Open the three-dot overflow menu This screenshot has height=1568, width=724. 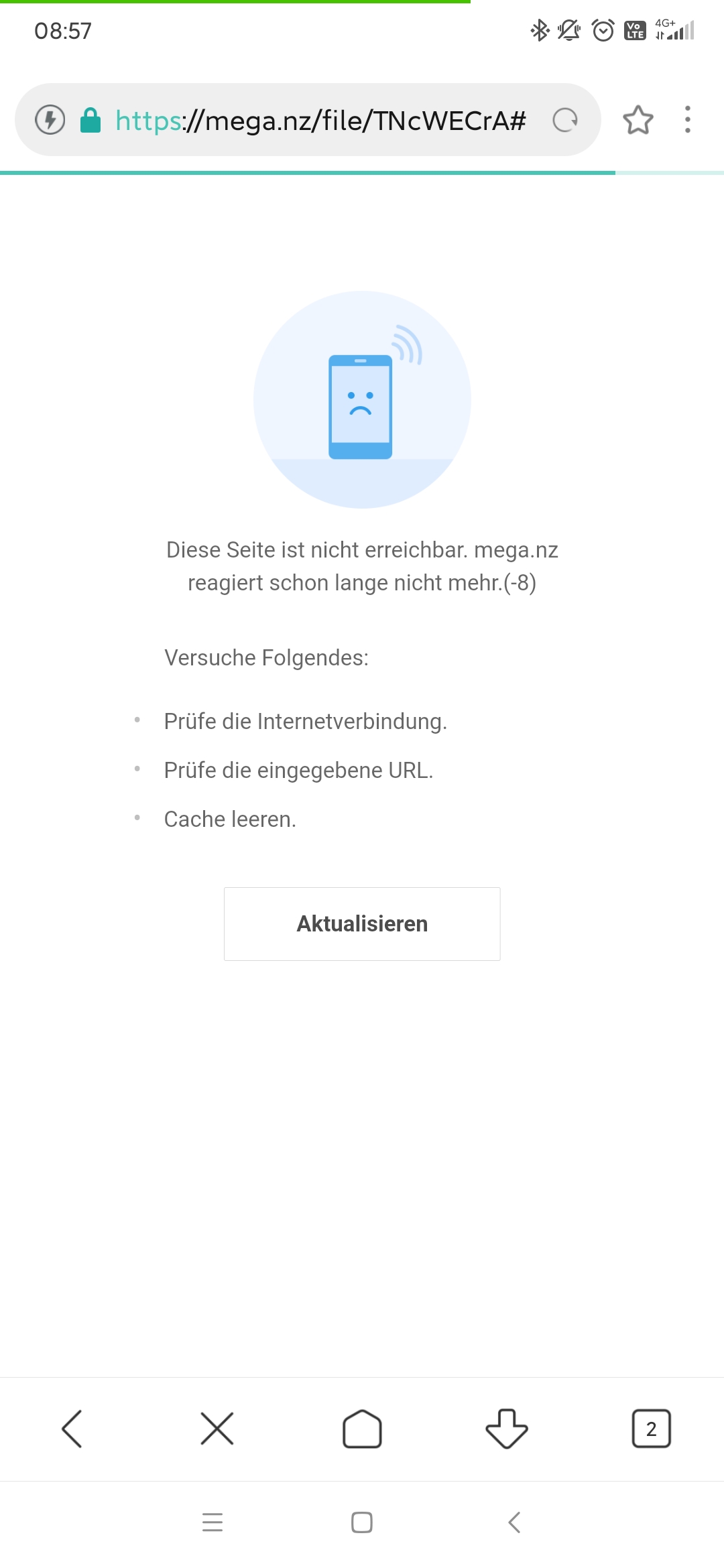tap(687, 120)
